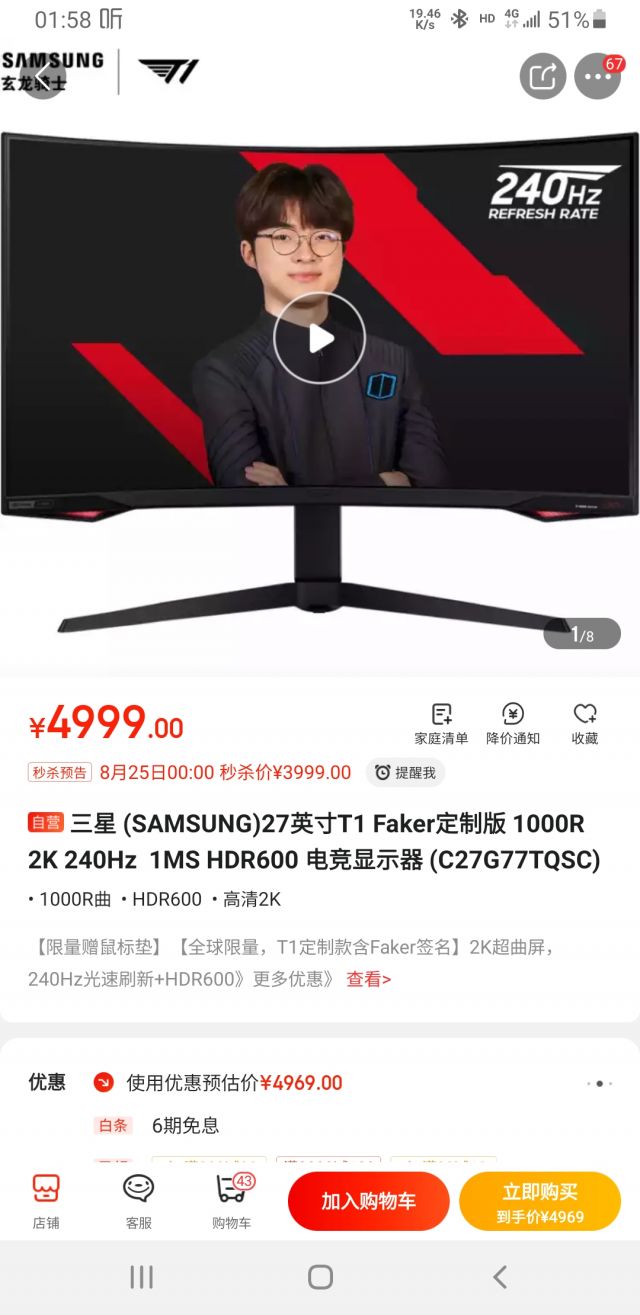Image resolution: width=640 pixels, height=1315 pixels.
Task: Expand the 优惠 details with three dots
Action: click(598, 1083)
